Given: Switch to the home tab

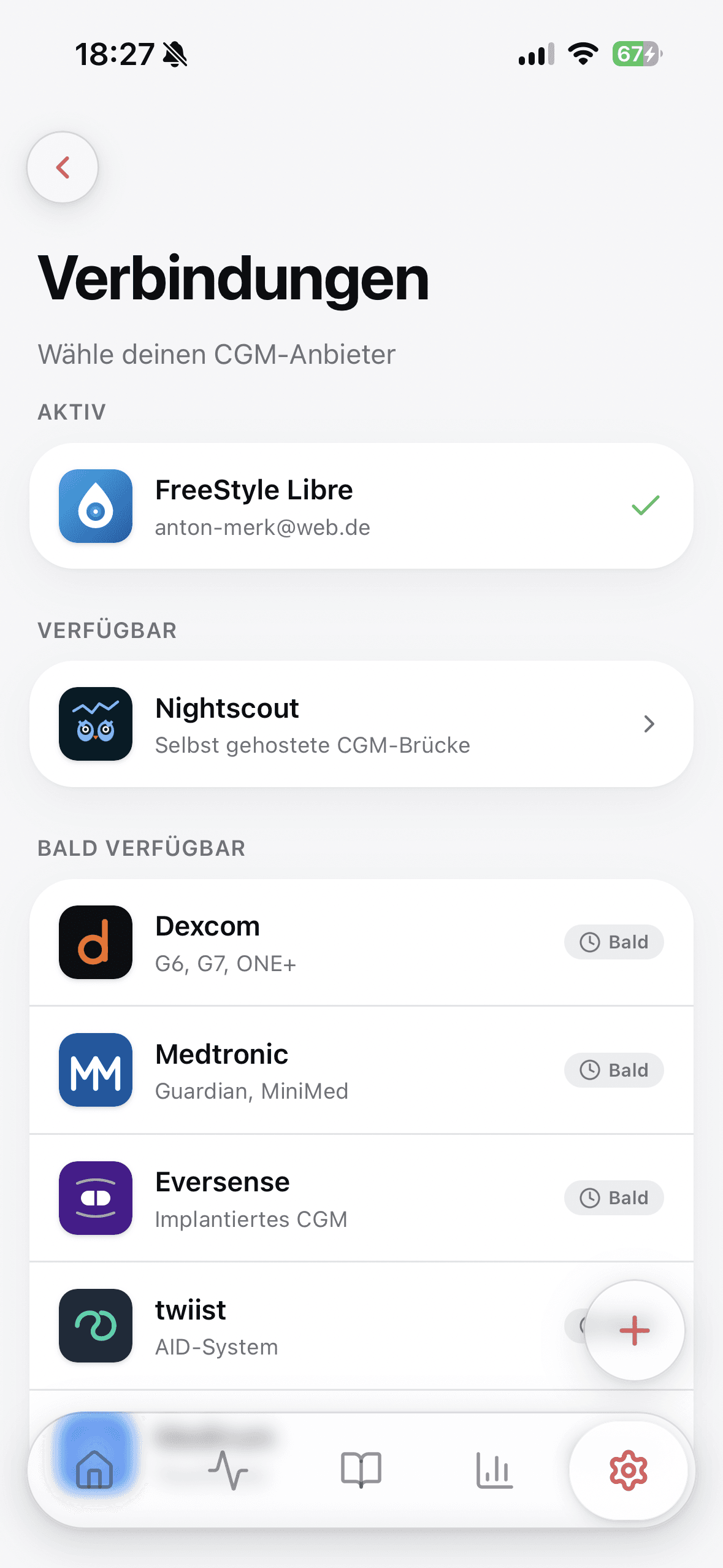Looking at the screenshot, I should tap(94, 1470).
